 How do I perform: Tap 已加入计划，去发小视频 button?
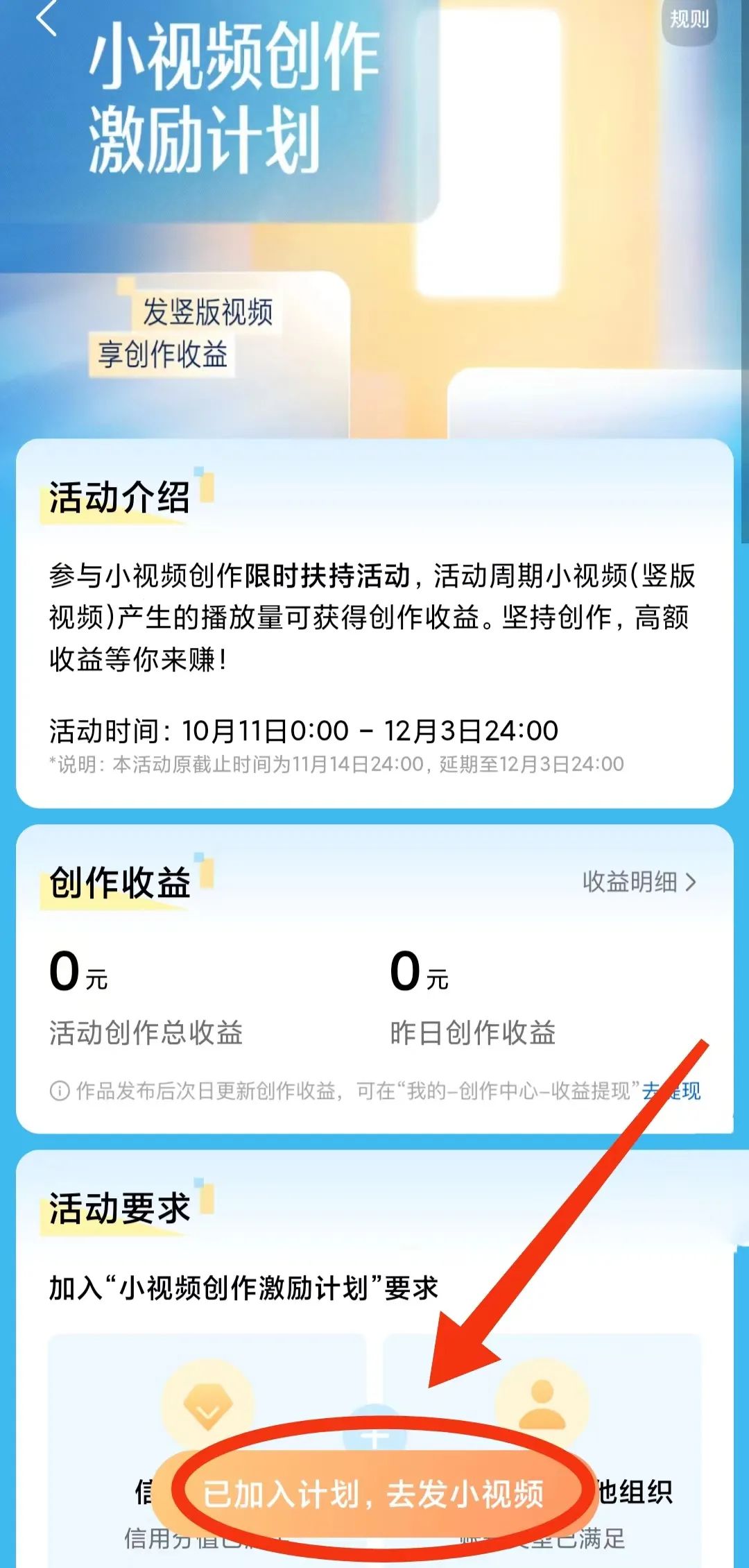click(x=374, y=1493)
